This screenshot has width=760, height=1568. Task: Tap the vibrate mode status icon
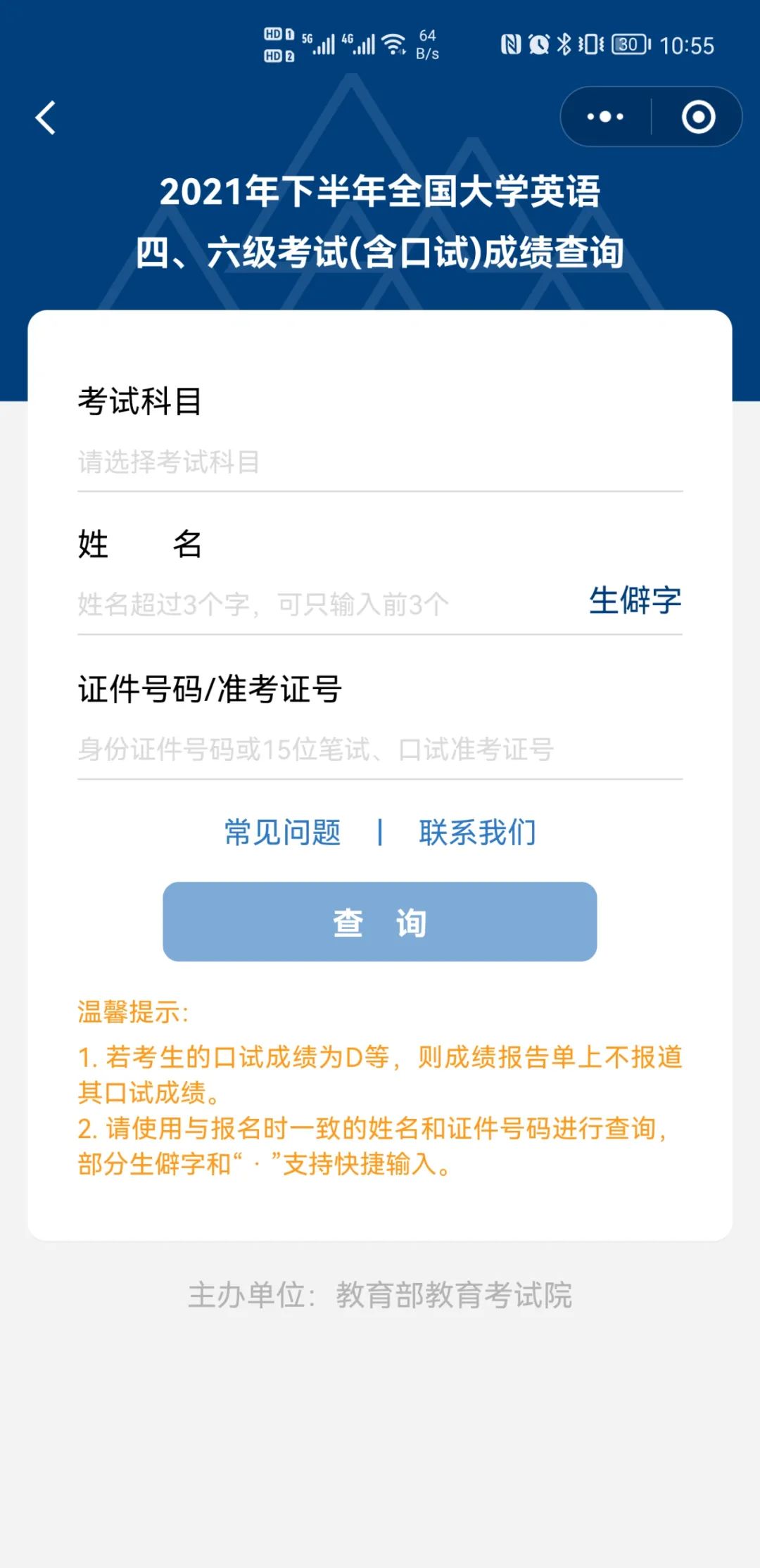coord(591,44)
